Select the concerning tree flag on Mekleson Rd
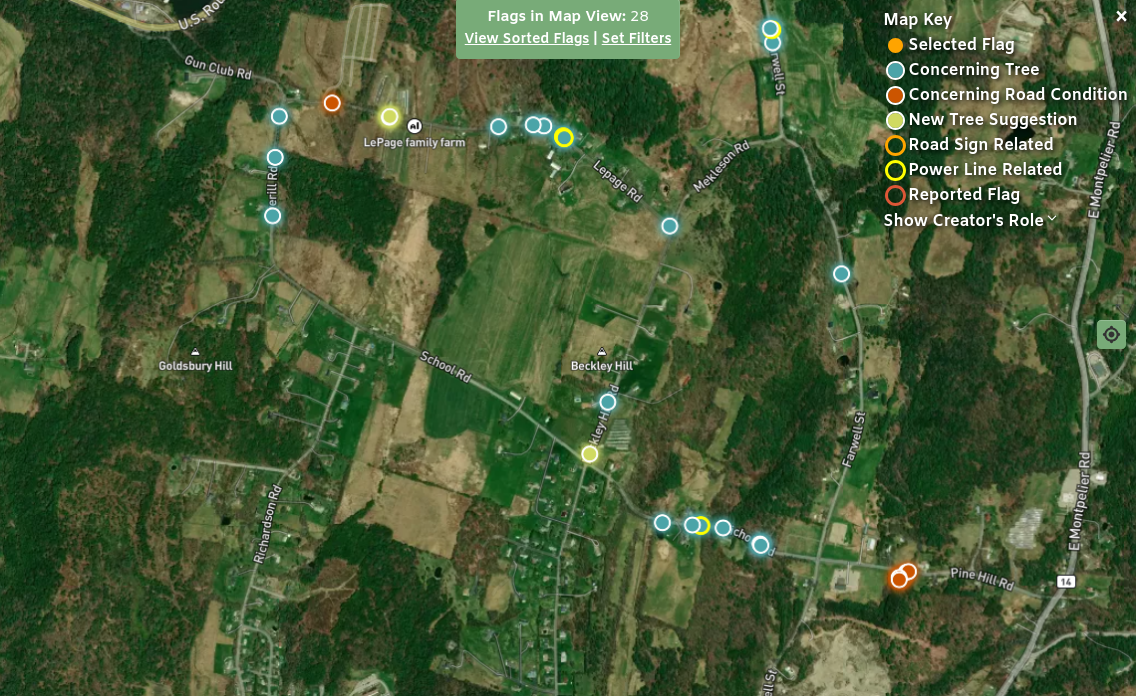This screenshot has width=1136, height=696. [x=670, y=226]
